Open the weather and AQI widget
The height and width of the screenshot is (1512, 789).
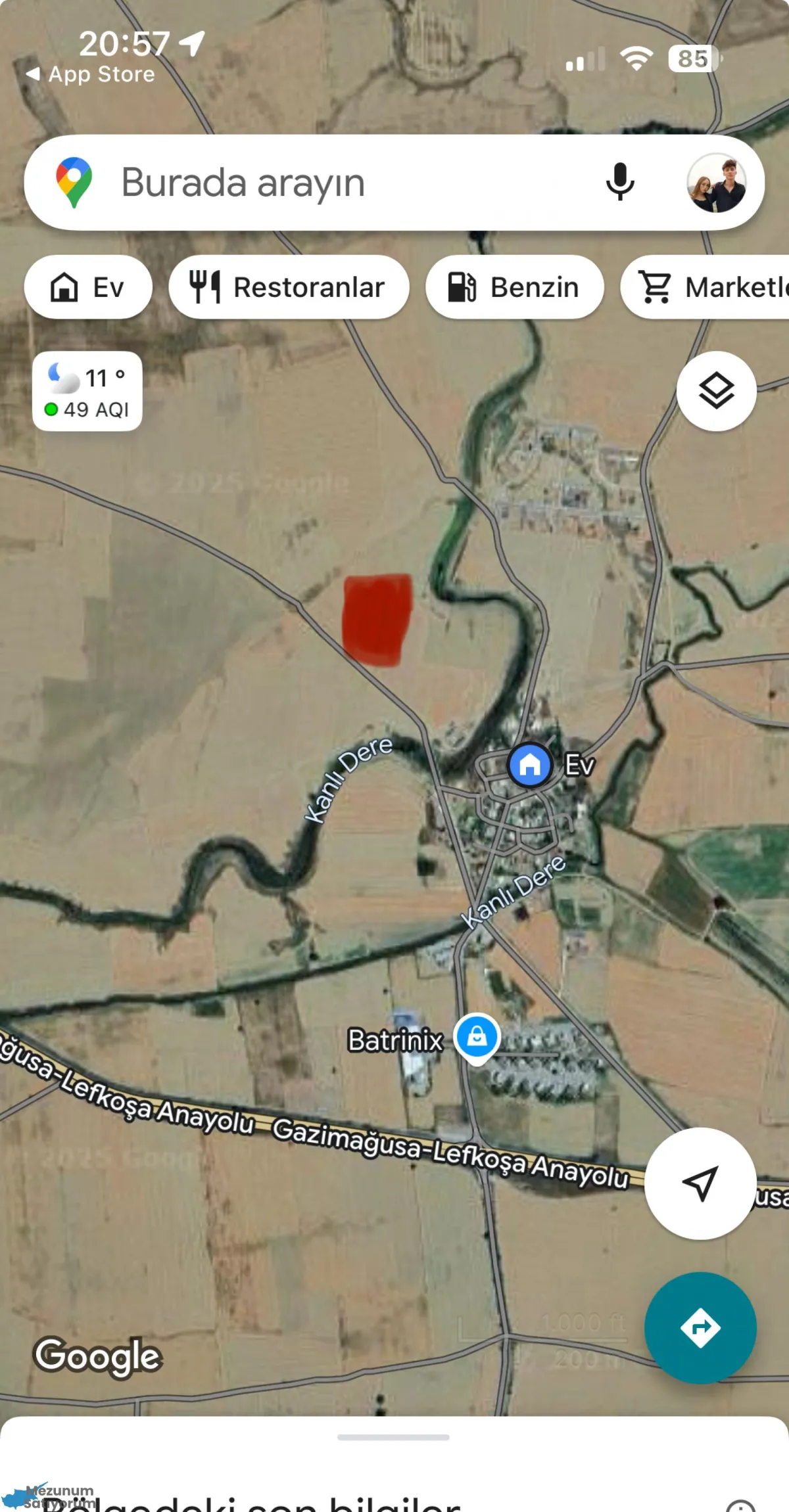[x=87, y=392]
